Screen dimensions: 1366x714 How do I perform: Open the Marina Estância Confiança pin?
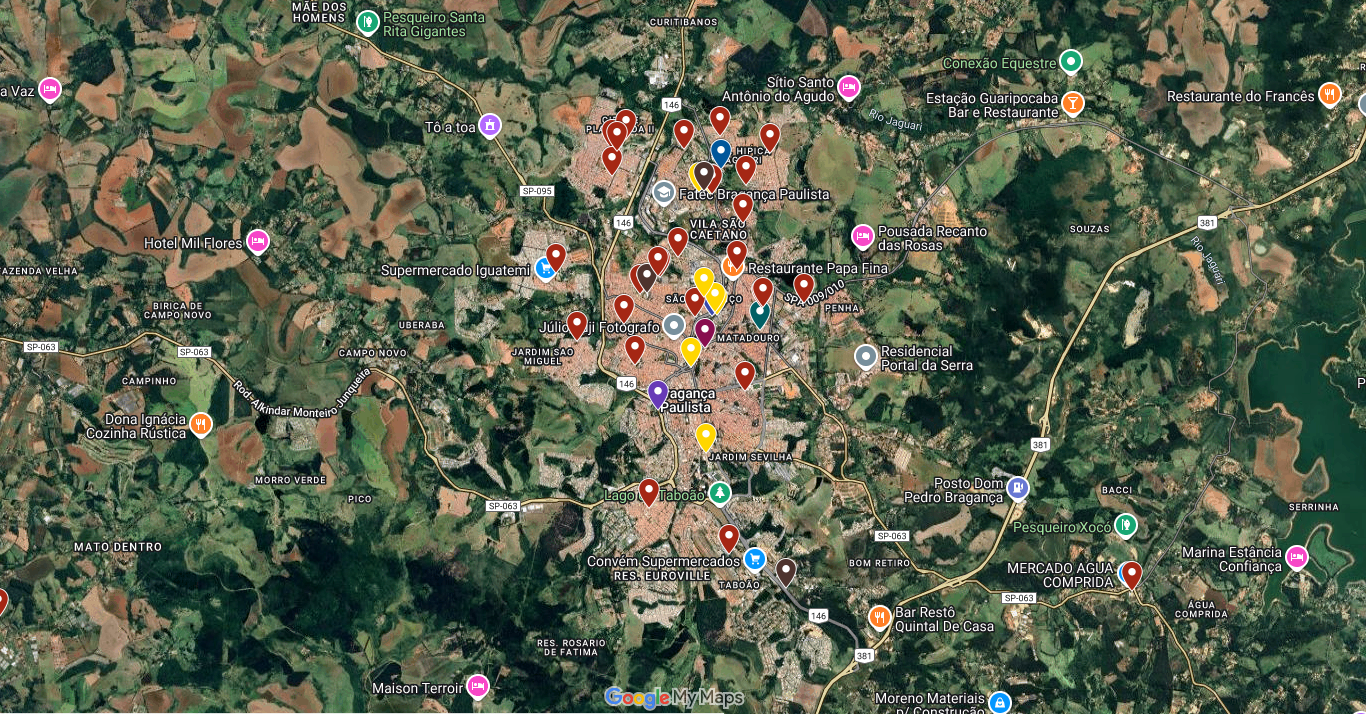click(1297, 557)
